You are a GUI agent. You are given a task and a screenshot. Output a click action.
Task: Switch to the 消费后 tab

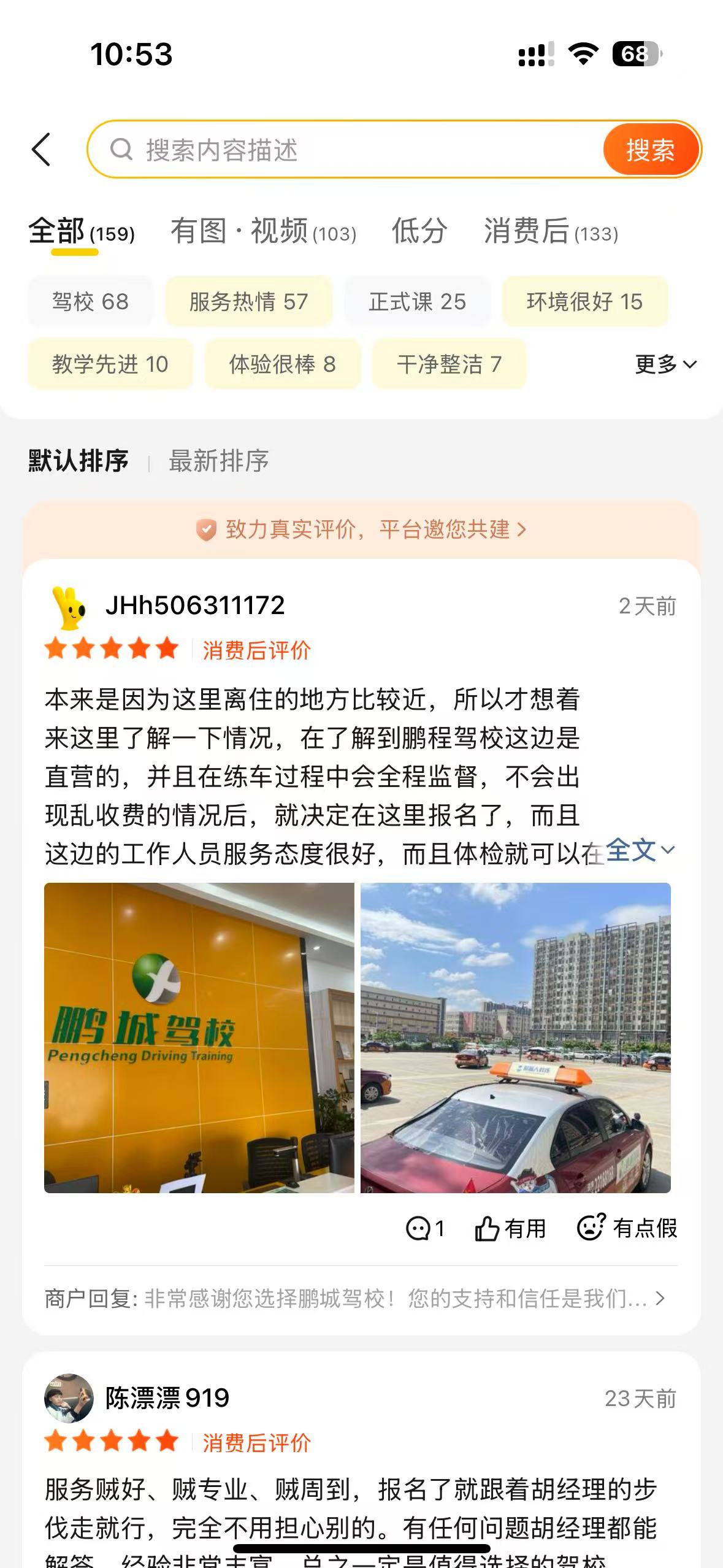click(x=551, y=231)
